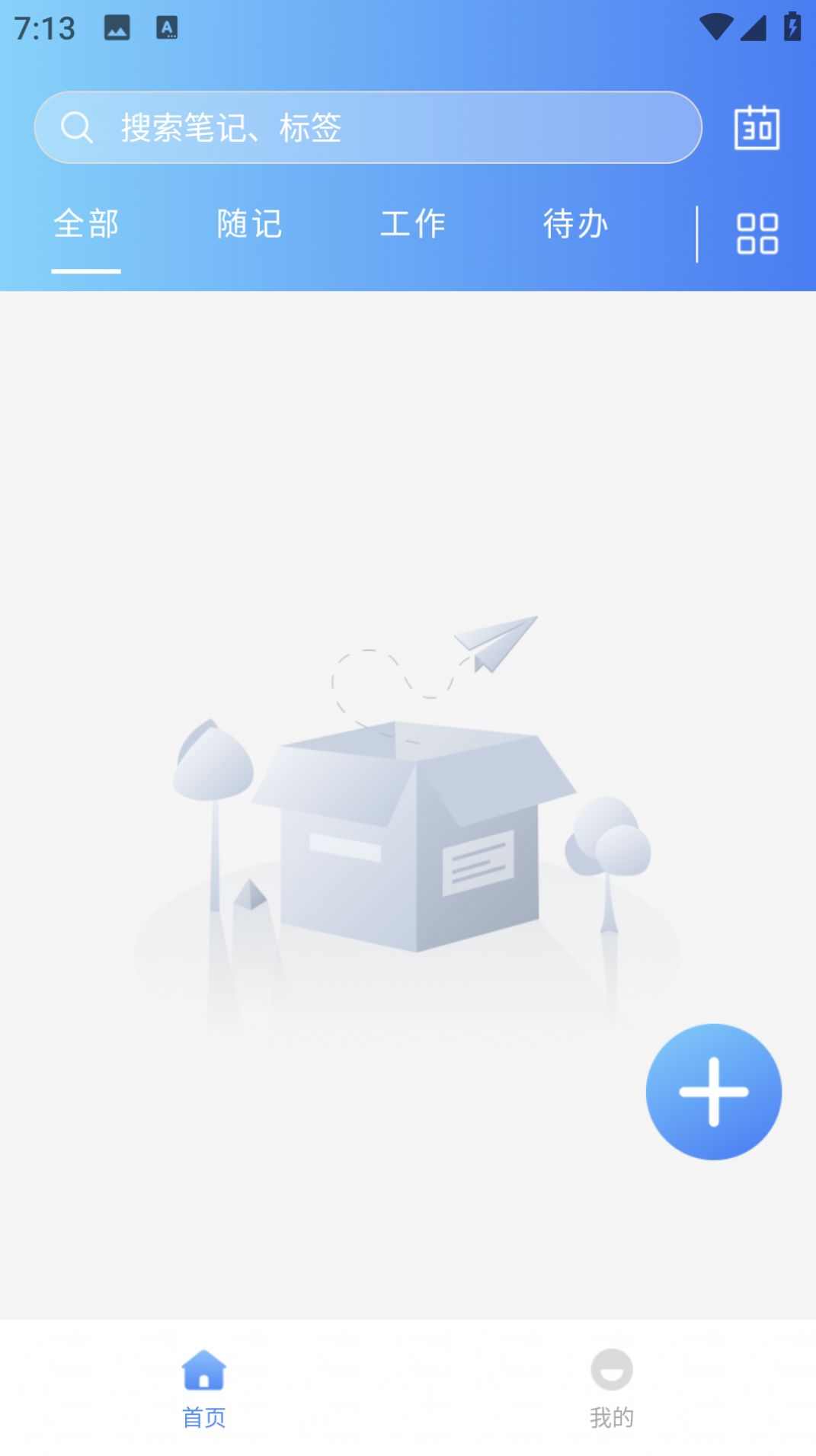
Task: Open the category grid icon
Action: tap(757, 233)
